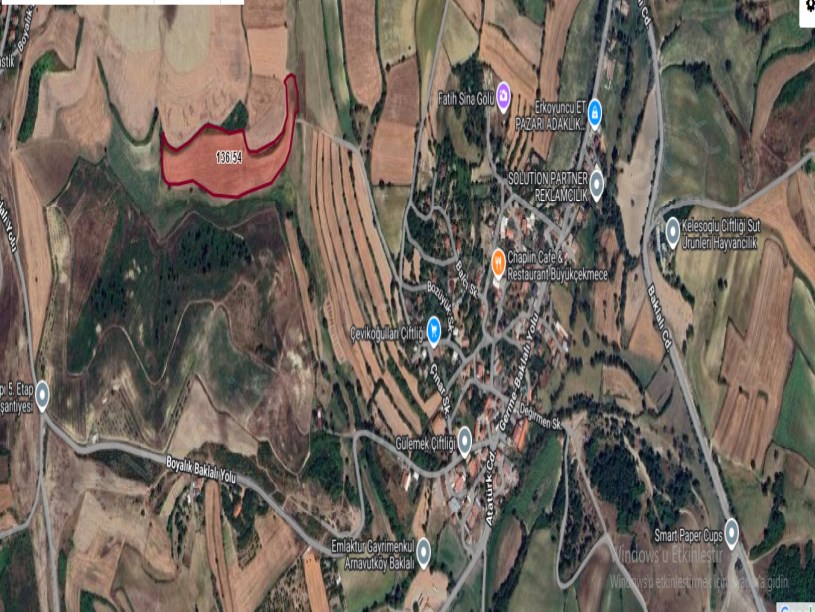Select the Fatih Sina Gölü map pin

[503, 97]
